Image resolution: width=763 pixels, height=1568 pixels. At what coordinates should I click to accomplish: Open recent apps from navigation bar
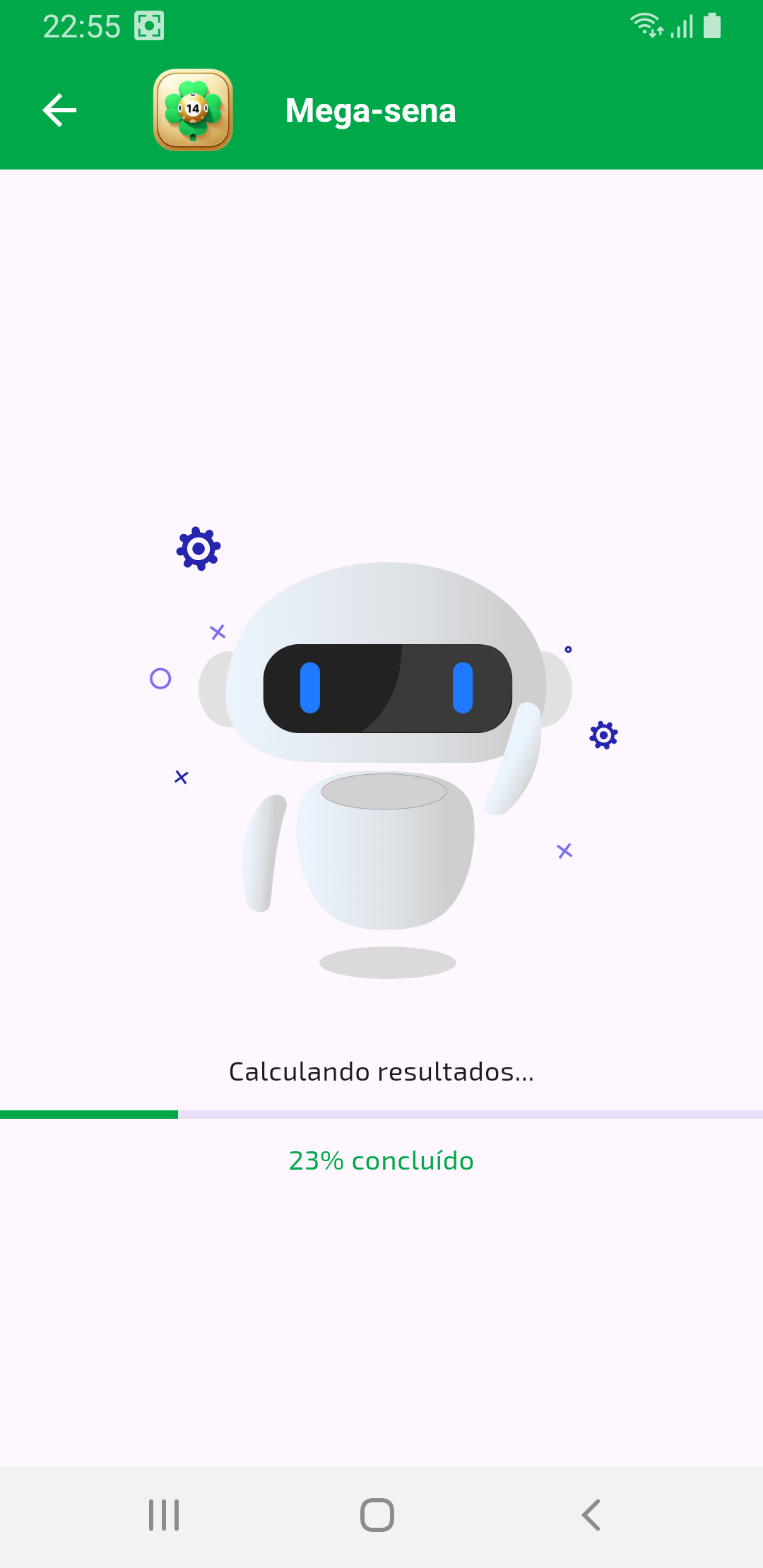coord(164,1514)
